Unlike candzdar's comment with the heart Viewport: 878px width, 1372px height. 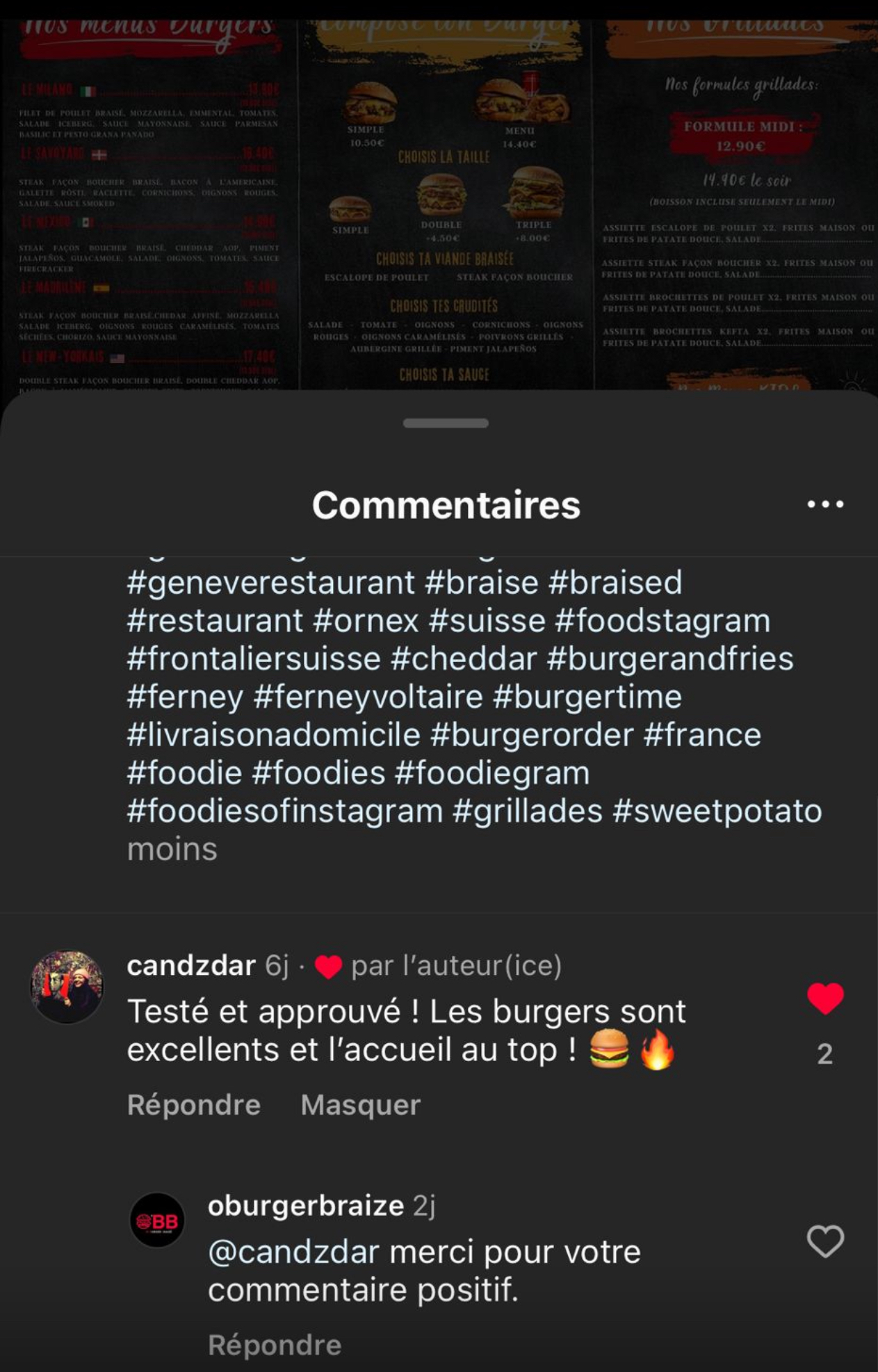(825, 999)
